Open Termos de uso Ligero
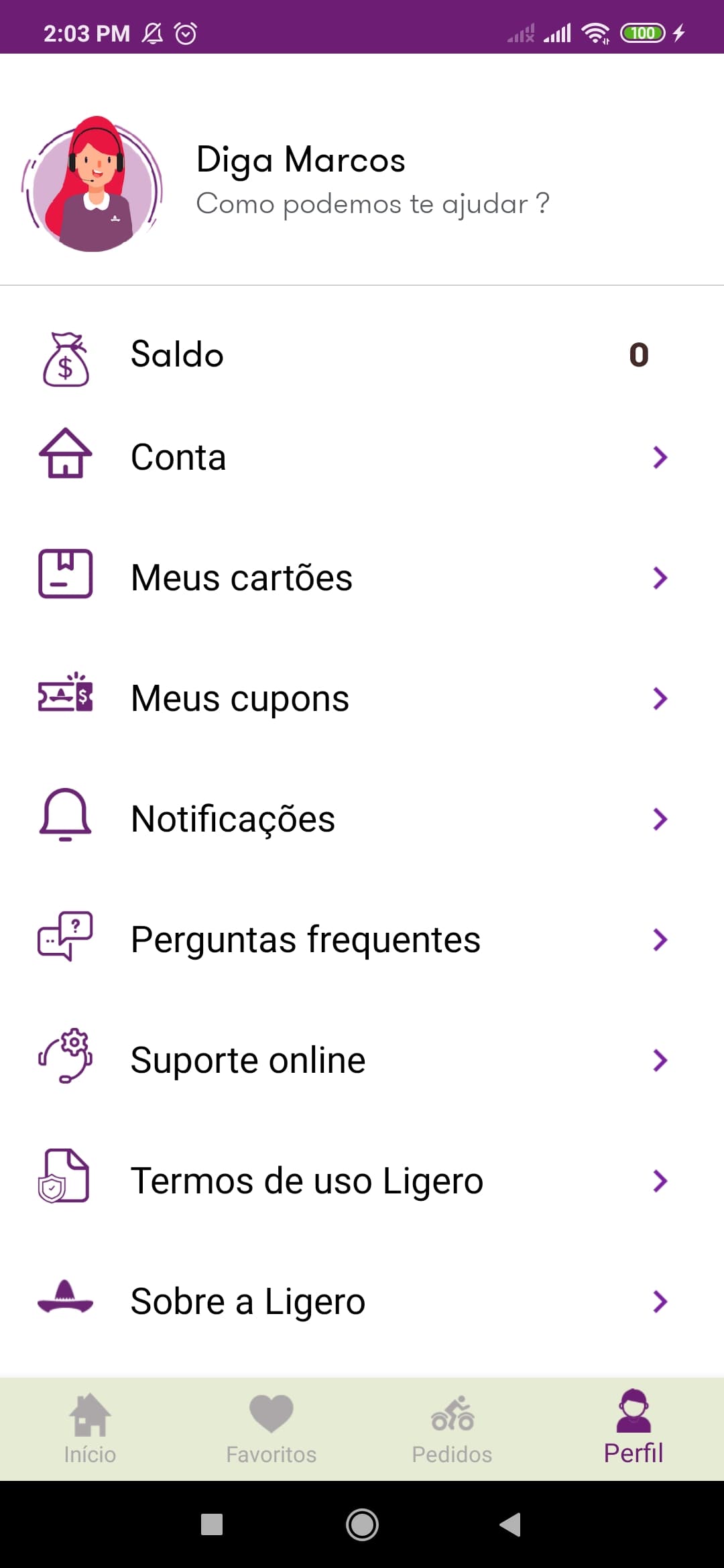Viewport: 724px width, 1568px height. point(306,1181)
